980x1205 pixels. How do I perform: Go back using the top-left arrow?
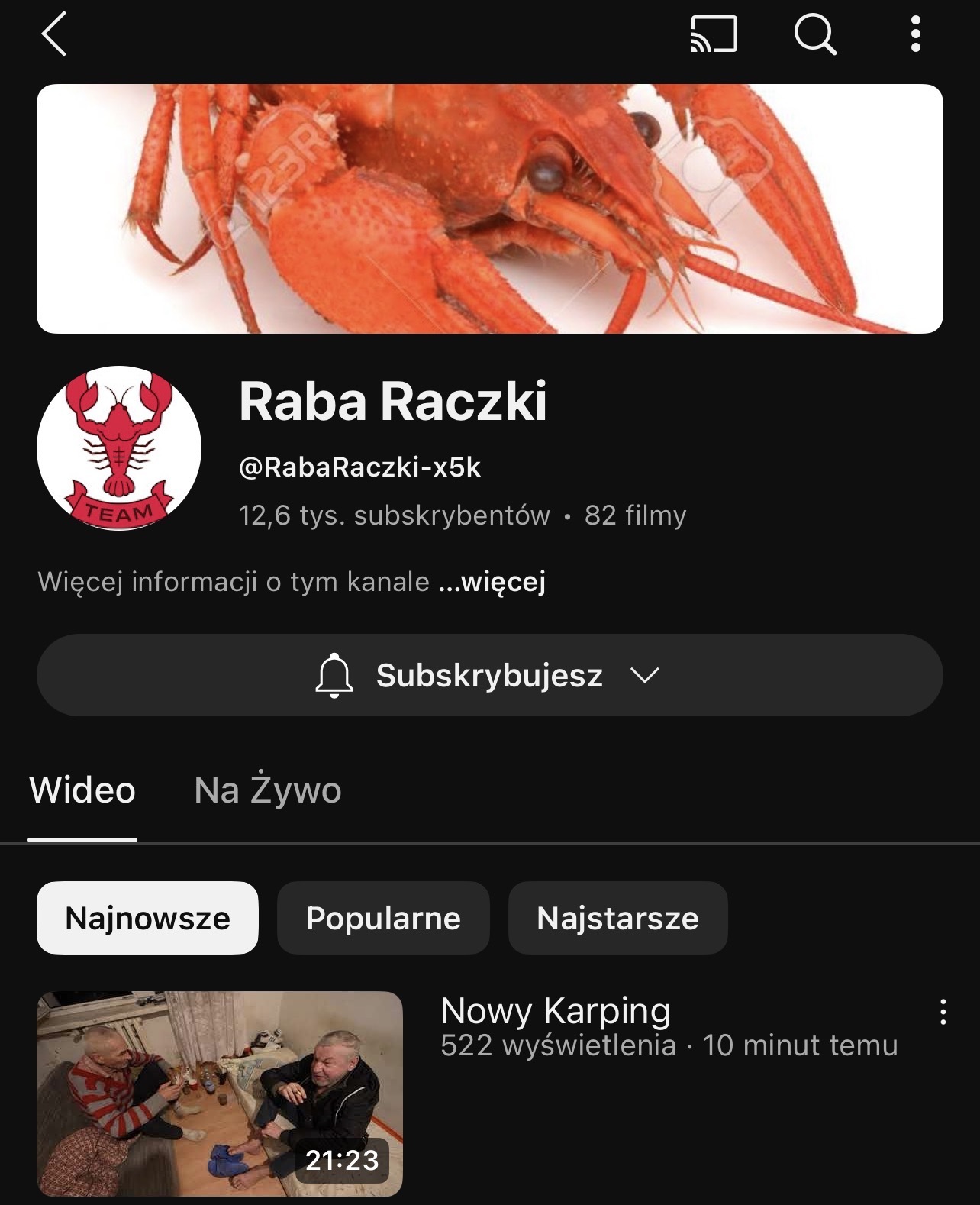pyautogui.click(x=54, y=34)
